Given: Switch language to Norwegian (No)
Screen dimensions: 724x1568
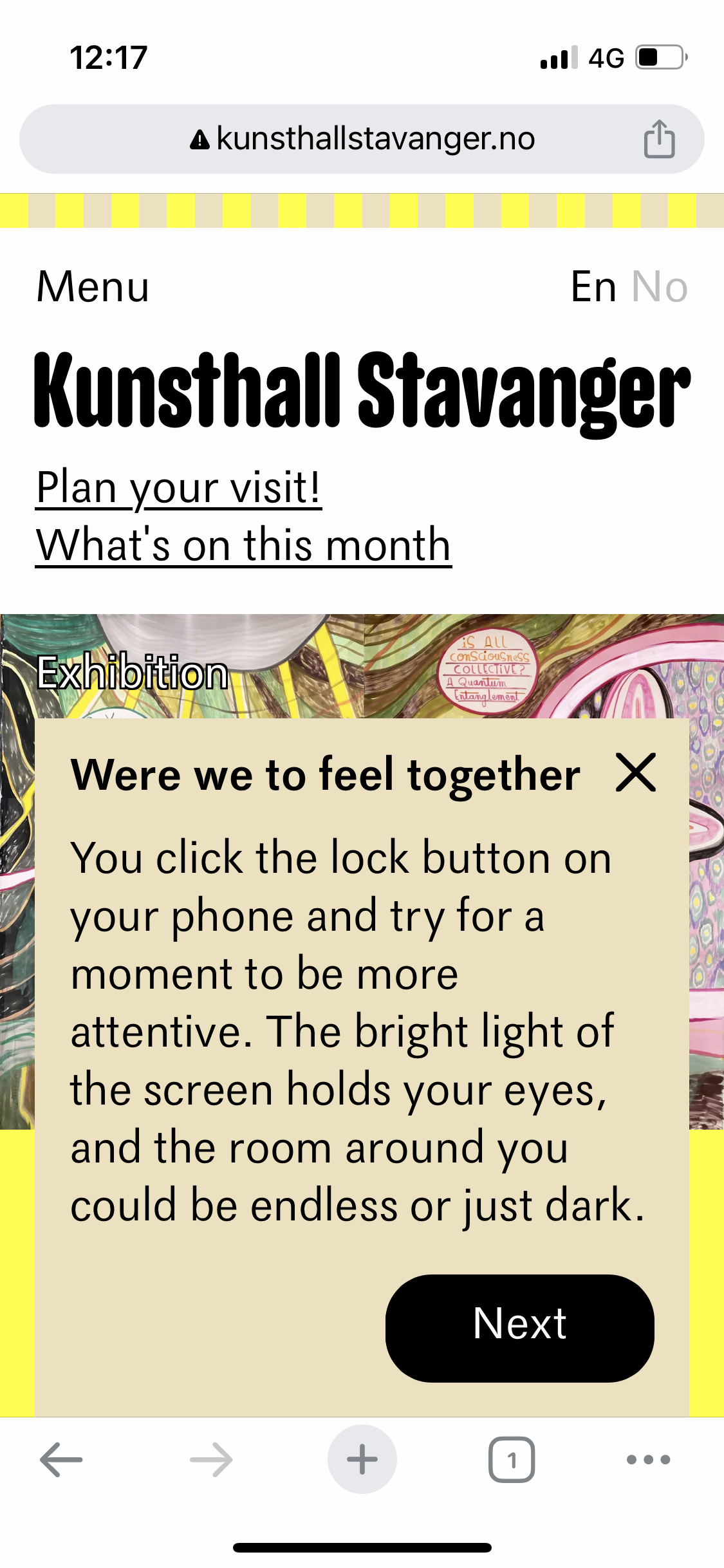Looking at the screenshot, I should pyautogui.click(x=660, y=286).
